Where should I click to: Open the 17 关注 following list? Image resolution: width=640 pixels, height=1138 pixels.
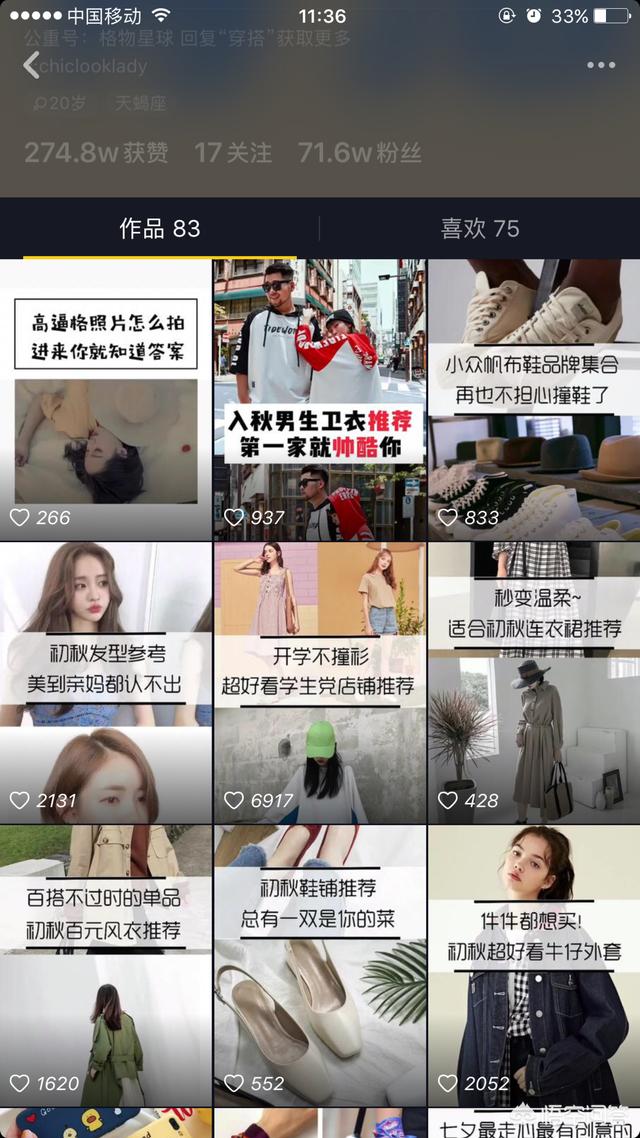coord(233,153)
